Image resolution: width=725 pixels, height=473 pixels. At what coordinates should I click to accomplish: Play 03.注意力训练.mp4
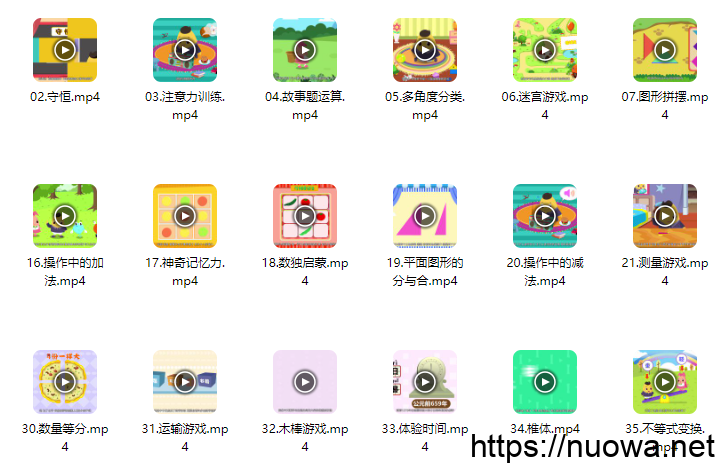click(x=185, y=50)
